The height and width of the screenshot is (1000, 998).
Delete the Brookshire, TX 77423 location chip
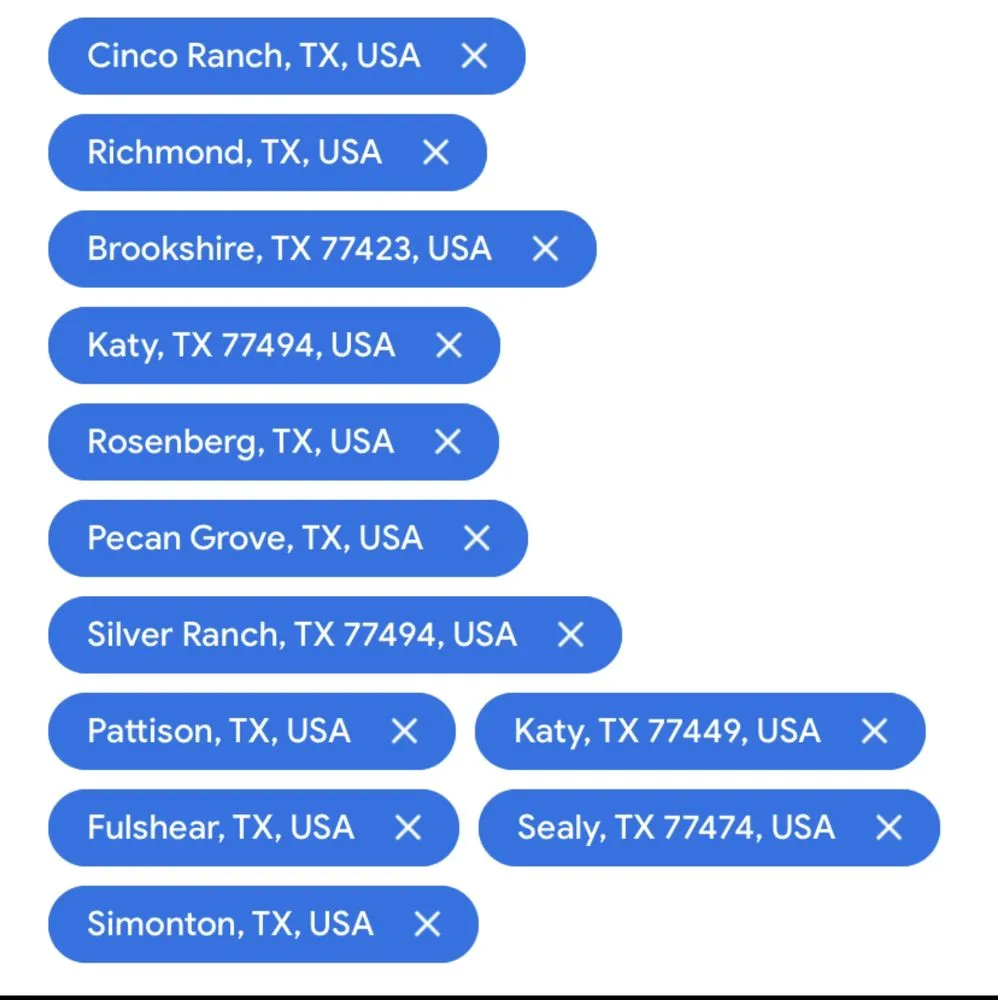click(545, 249)
